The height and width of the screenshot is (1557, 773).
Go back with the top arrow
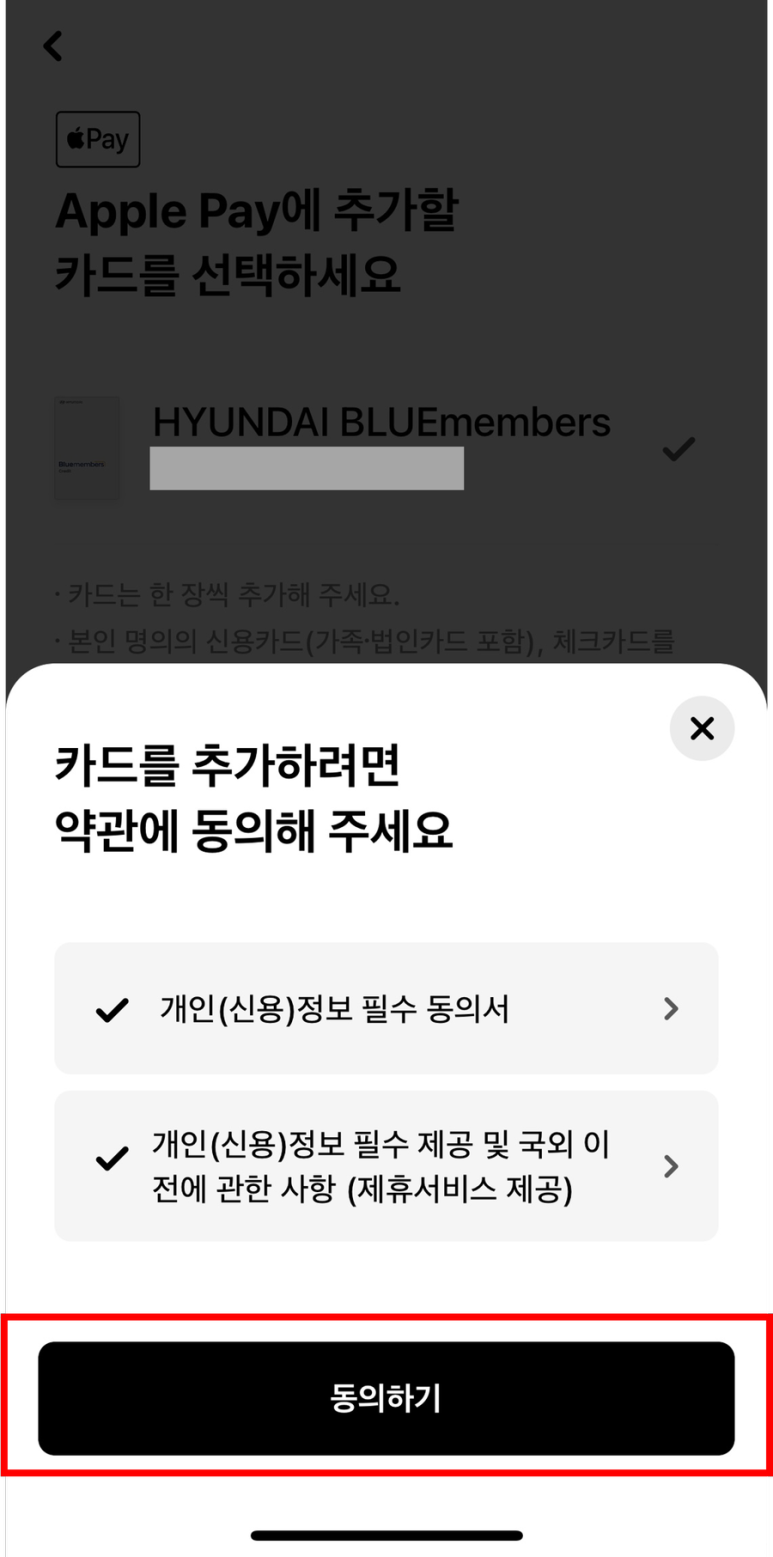click(53, 45)
